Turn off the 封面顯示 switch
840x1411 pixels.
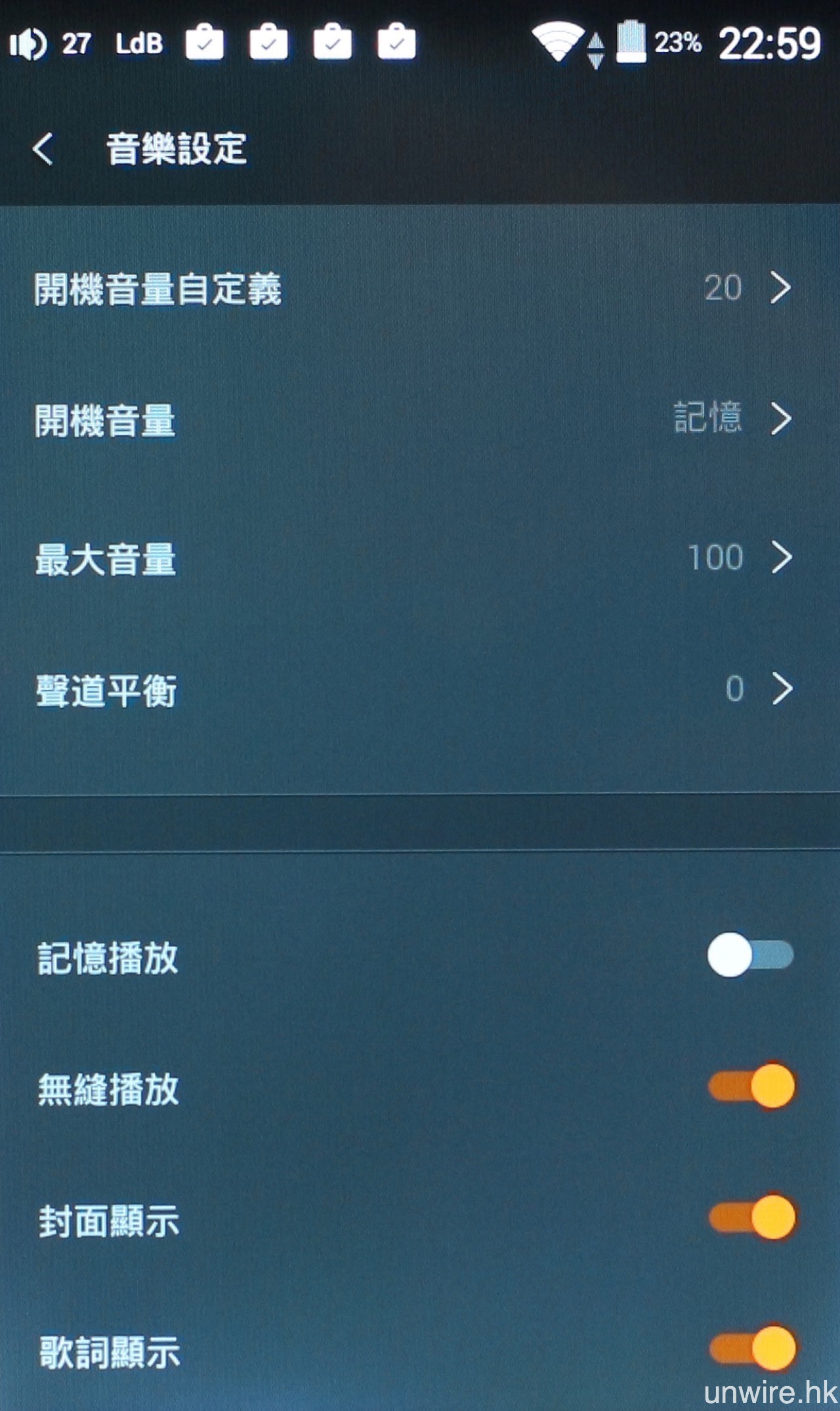click(x=751, y=1218)
